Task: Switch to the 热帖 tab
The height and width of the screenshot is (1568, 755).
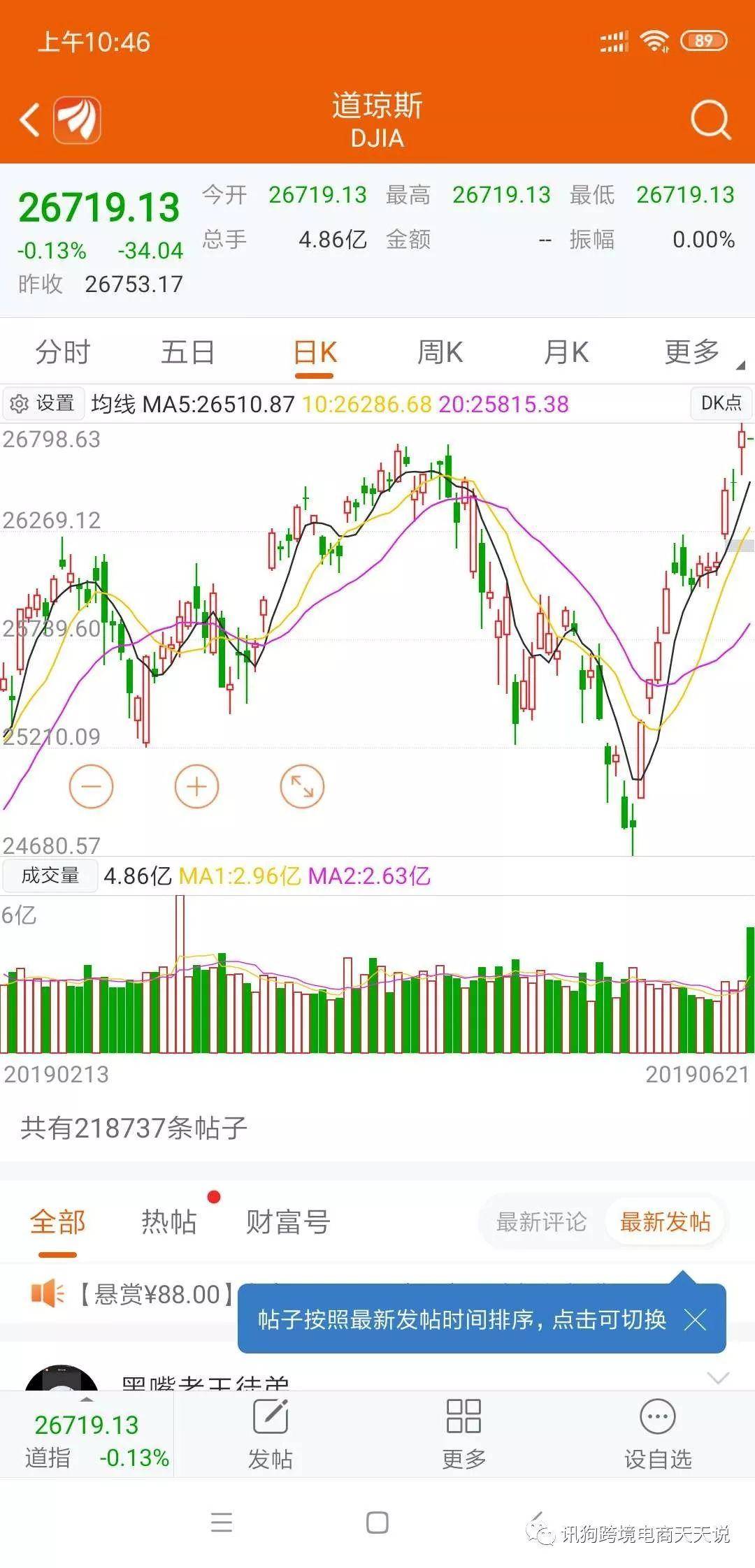Action: tap(169, 1222)
